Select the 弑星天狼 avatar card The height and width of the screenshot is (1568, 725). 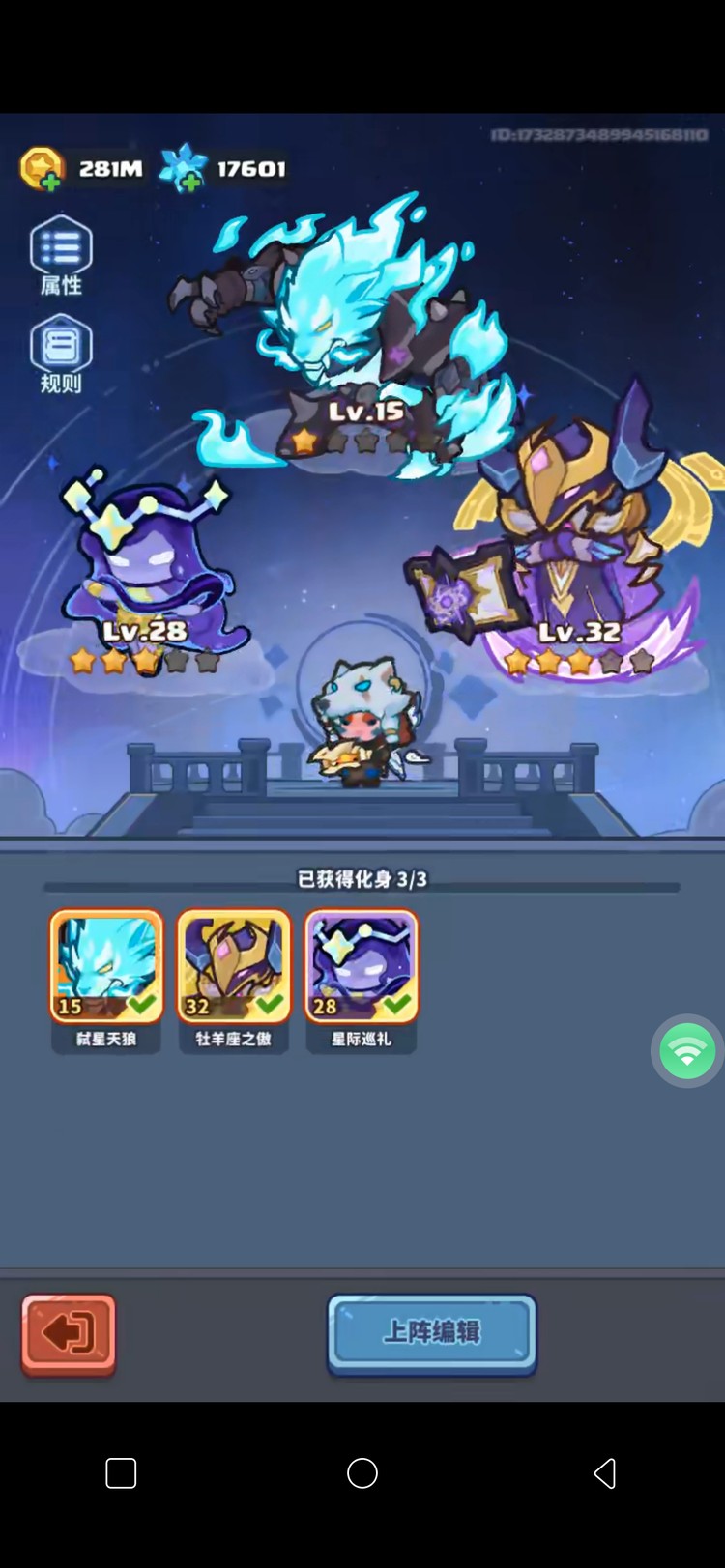pyautogui.click(x=106, y=967)
